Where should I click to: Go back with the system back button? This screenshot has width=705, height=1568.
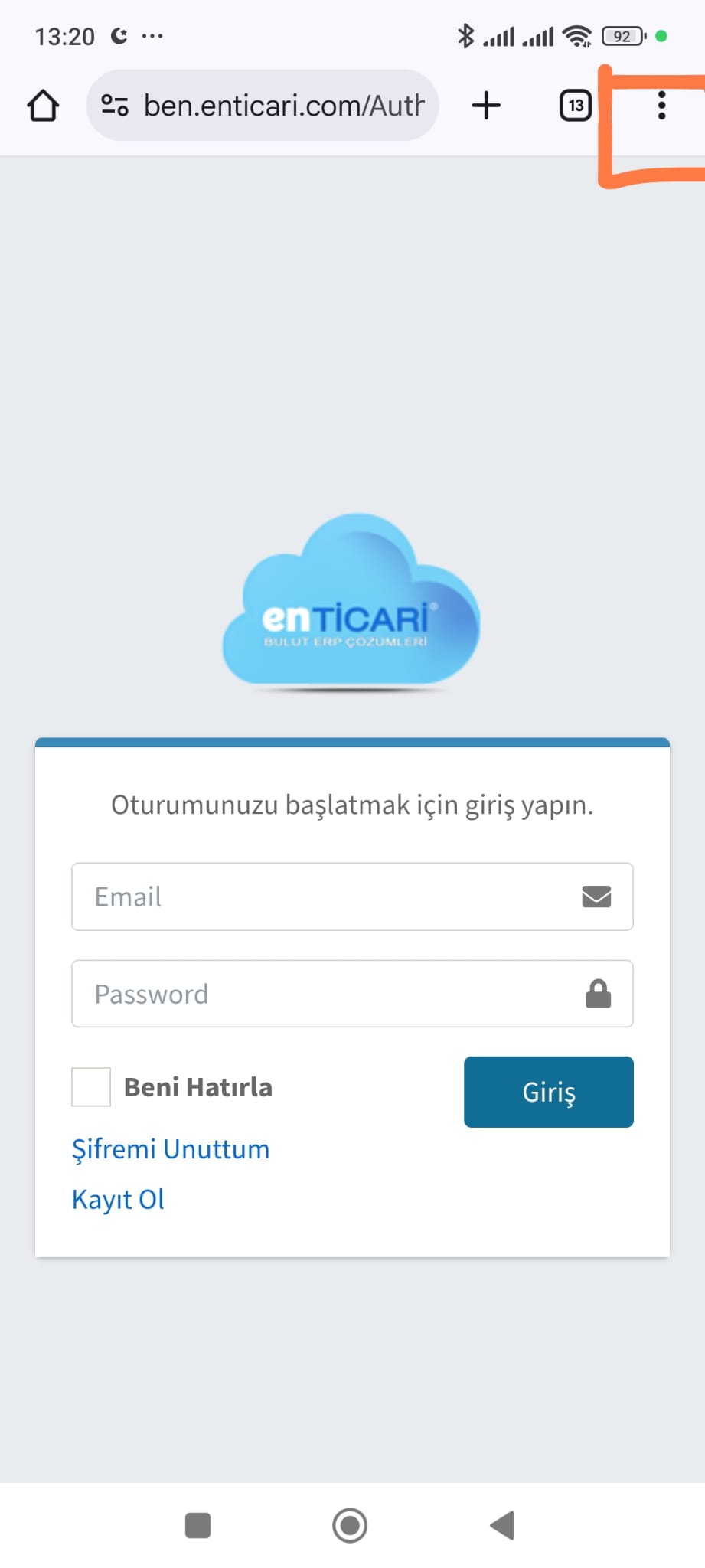tap(502, 1525)
